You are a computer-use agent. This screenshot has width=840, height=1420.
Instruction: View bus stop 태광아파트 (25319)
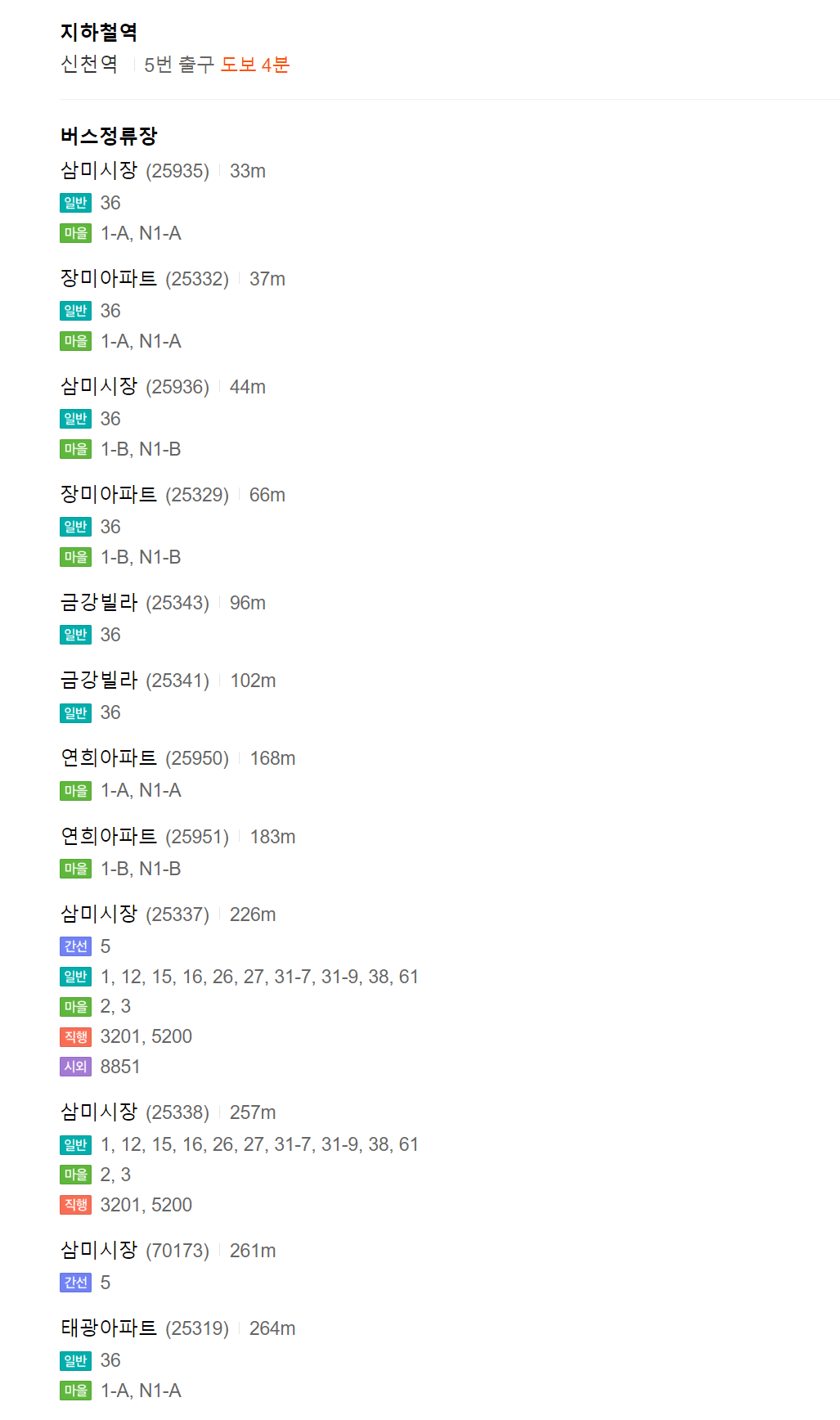109,1328
